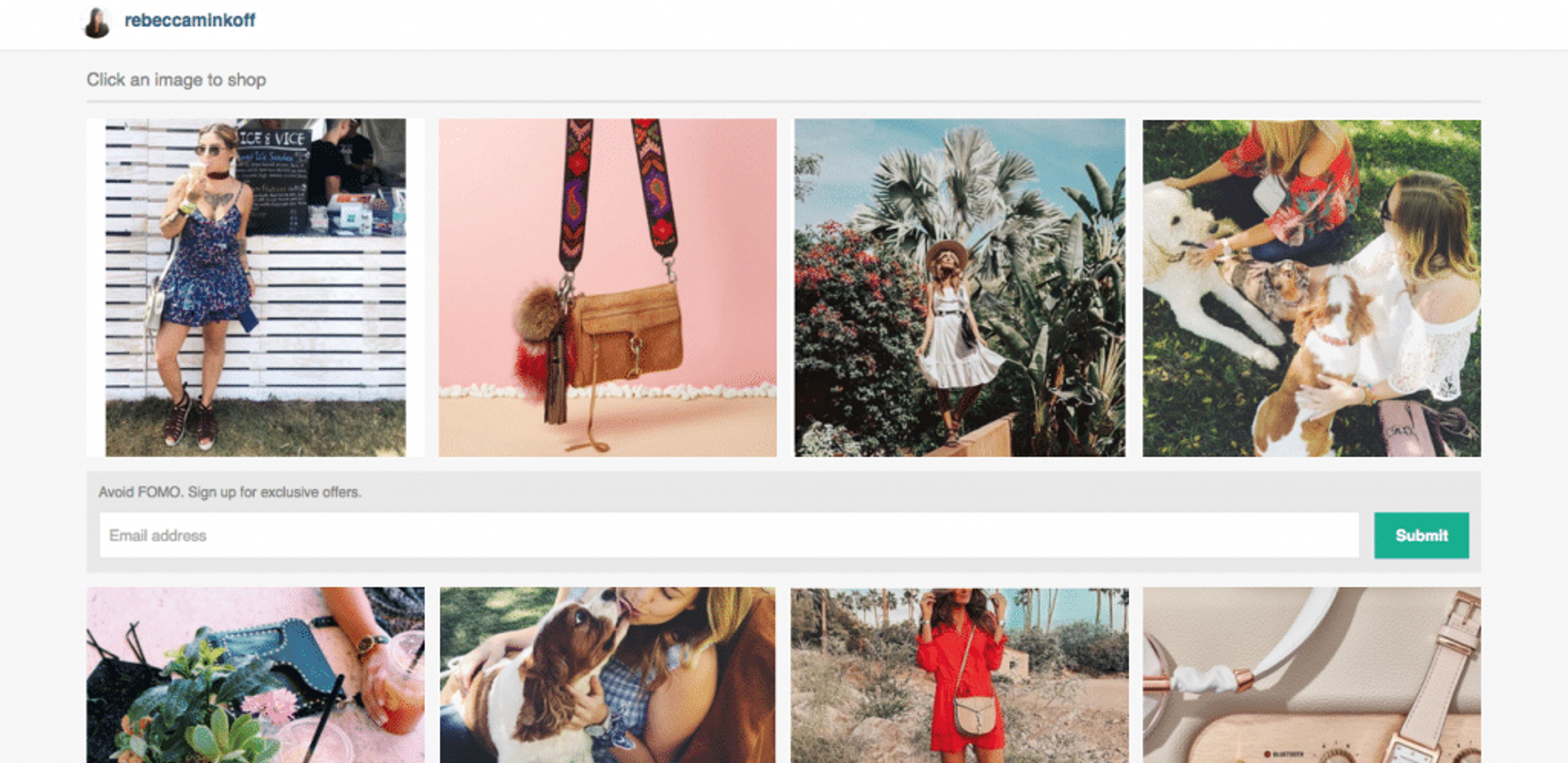Image resolution: width=1568 pixels, height=763 pixels.
Task: Submit the email signup
Action: tap(1420, 535)
